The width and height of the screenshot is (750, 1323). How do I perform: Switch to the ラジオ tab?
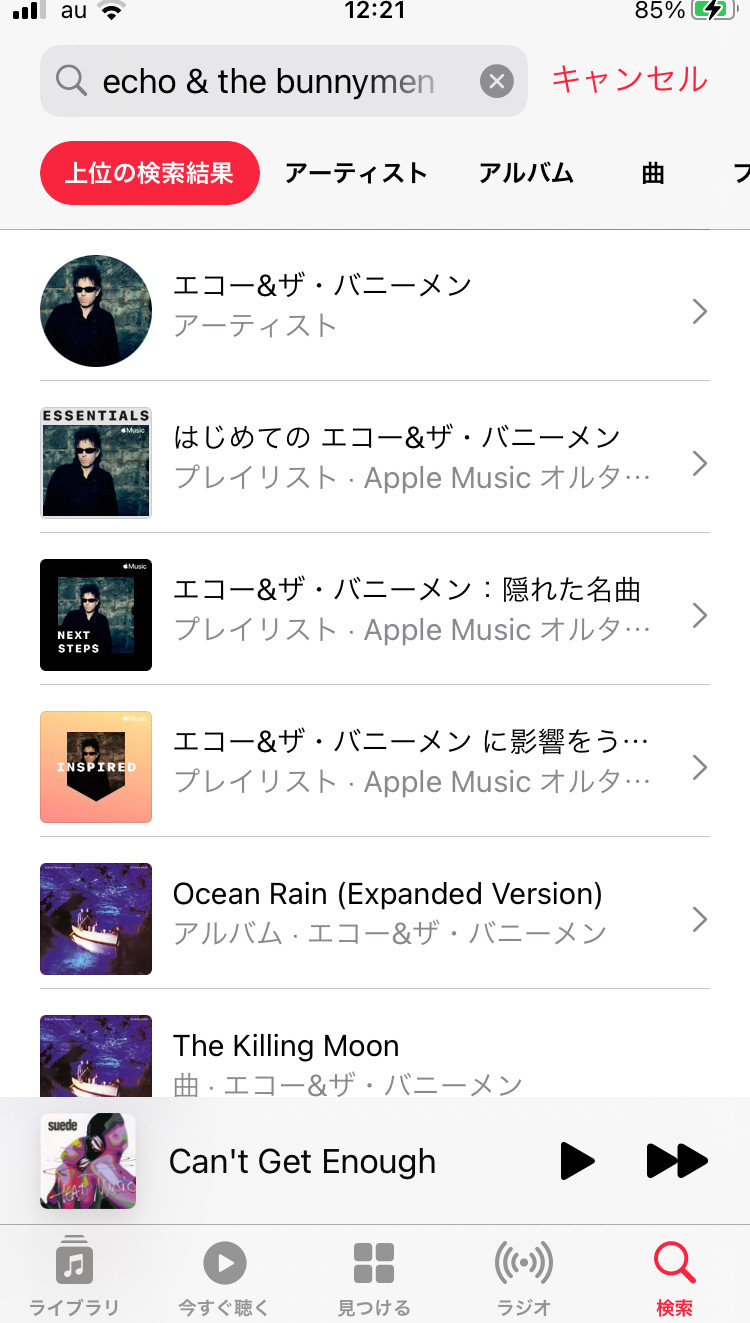click(x=524, y=1276)
